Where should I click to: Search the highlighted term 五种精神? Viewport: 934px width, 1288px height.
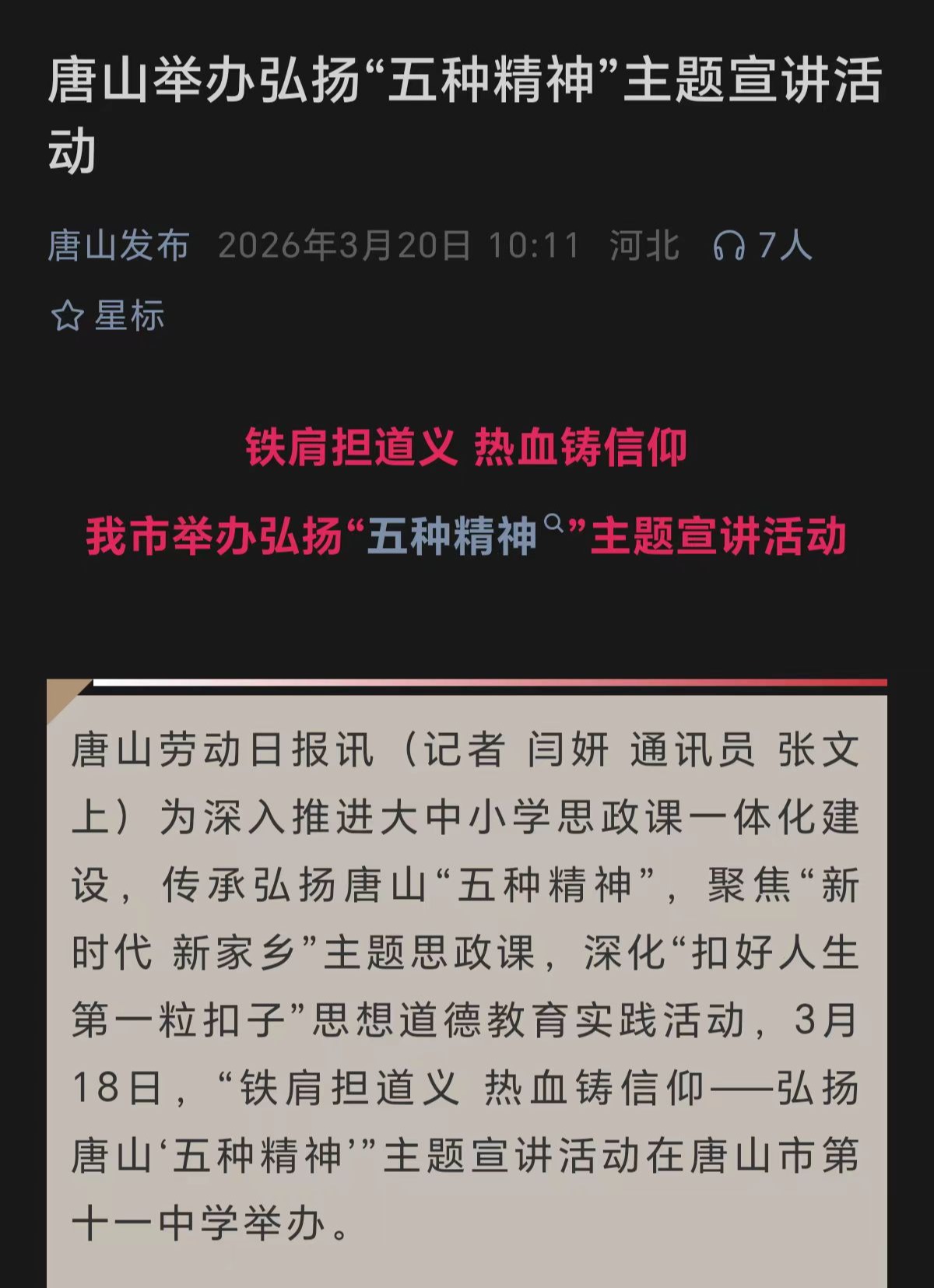coord(453,537)
